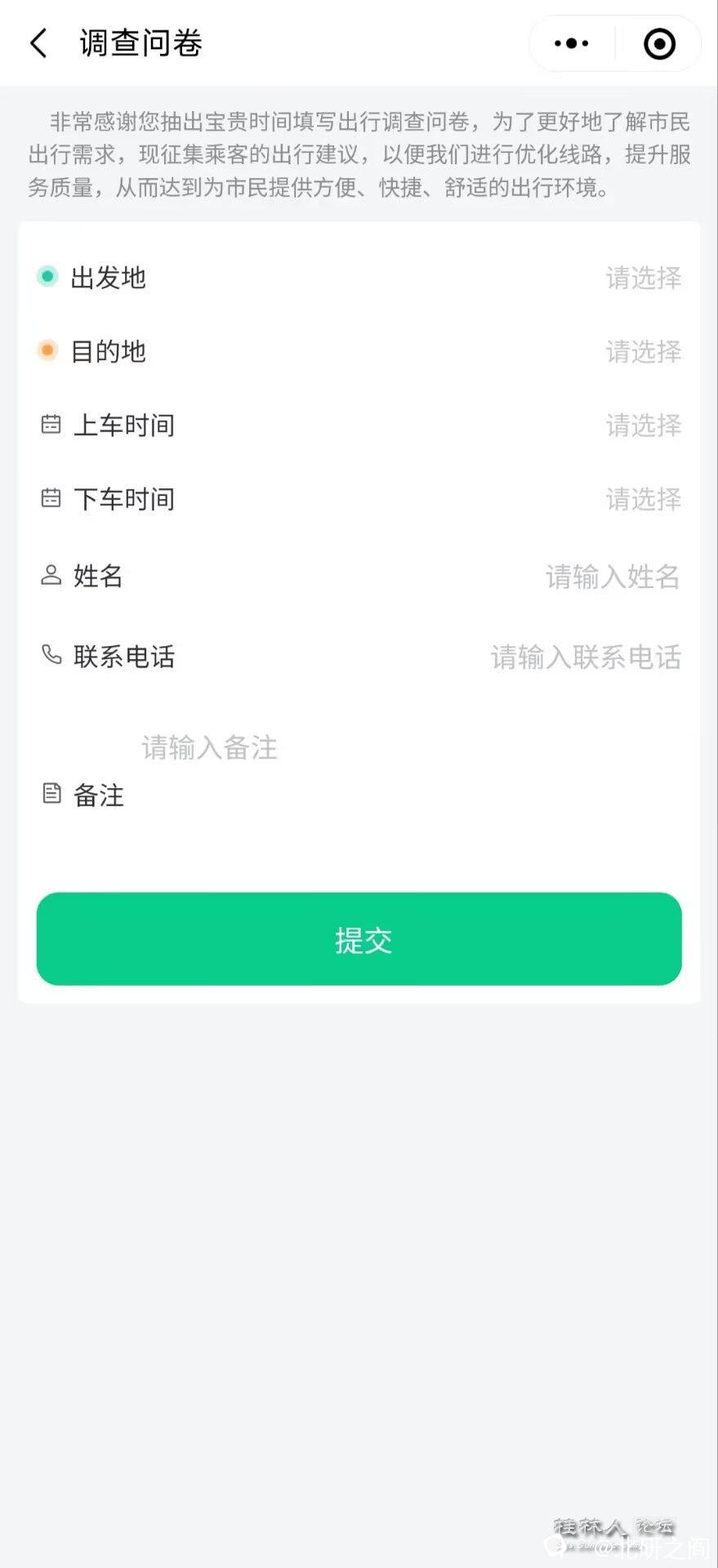Click the orange destination dot icon beside 目的地
Image resolution: width=718 pixels, height=1568 pixels.
pos(47,350)
